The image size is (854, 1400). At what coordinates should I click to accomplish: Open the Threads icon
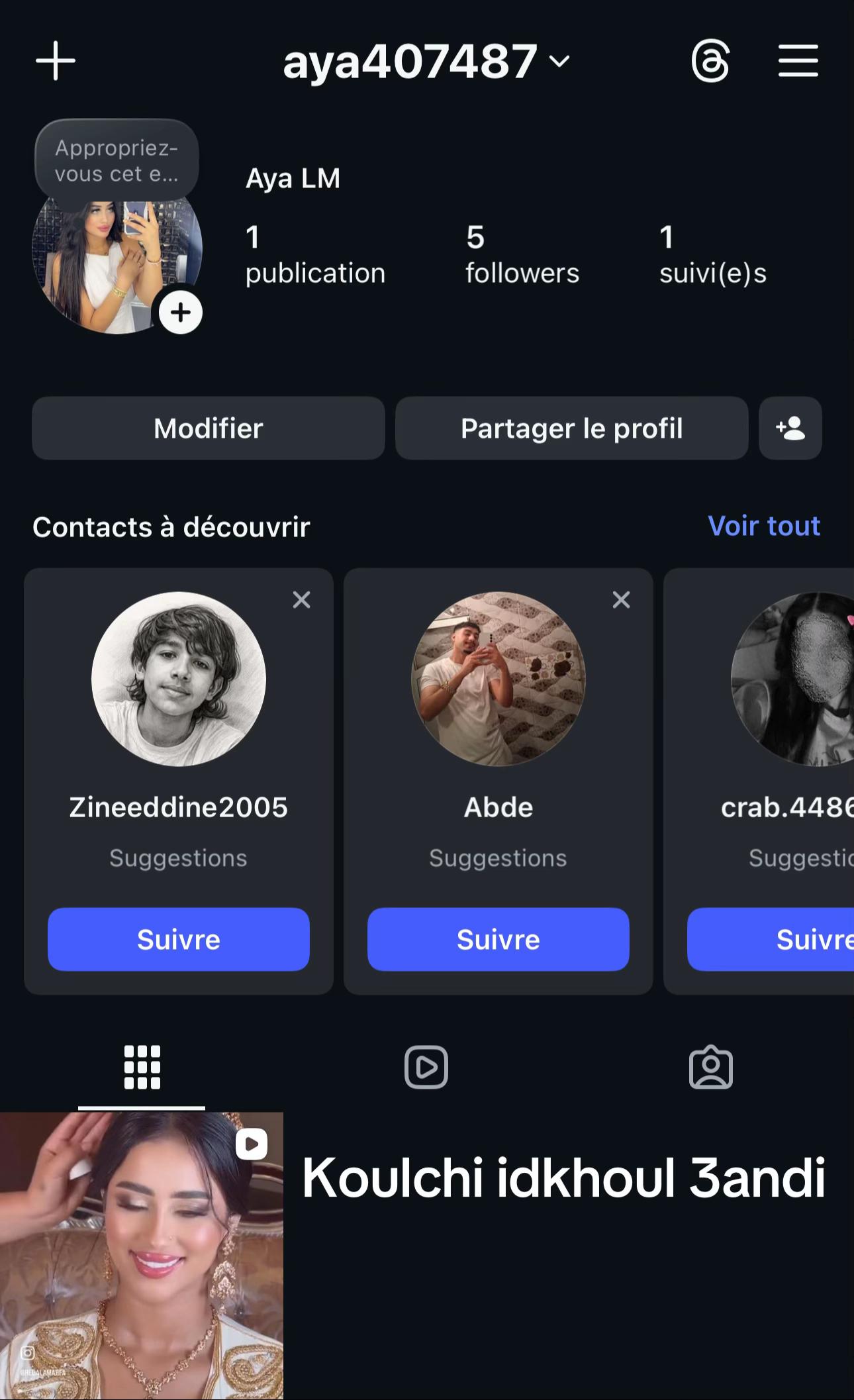(x=710, y=61)
